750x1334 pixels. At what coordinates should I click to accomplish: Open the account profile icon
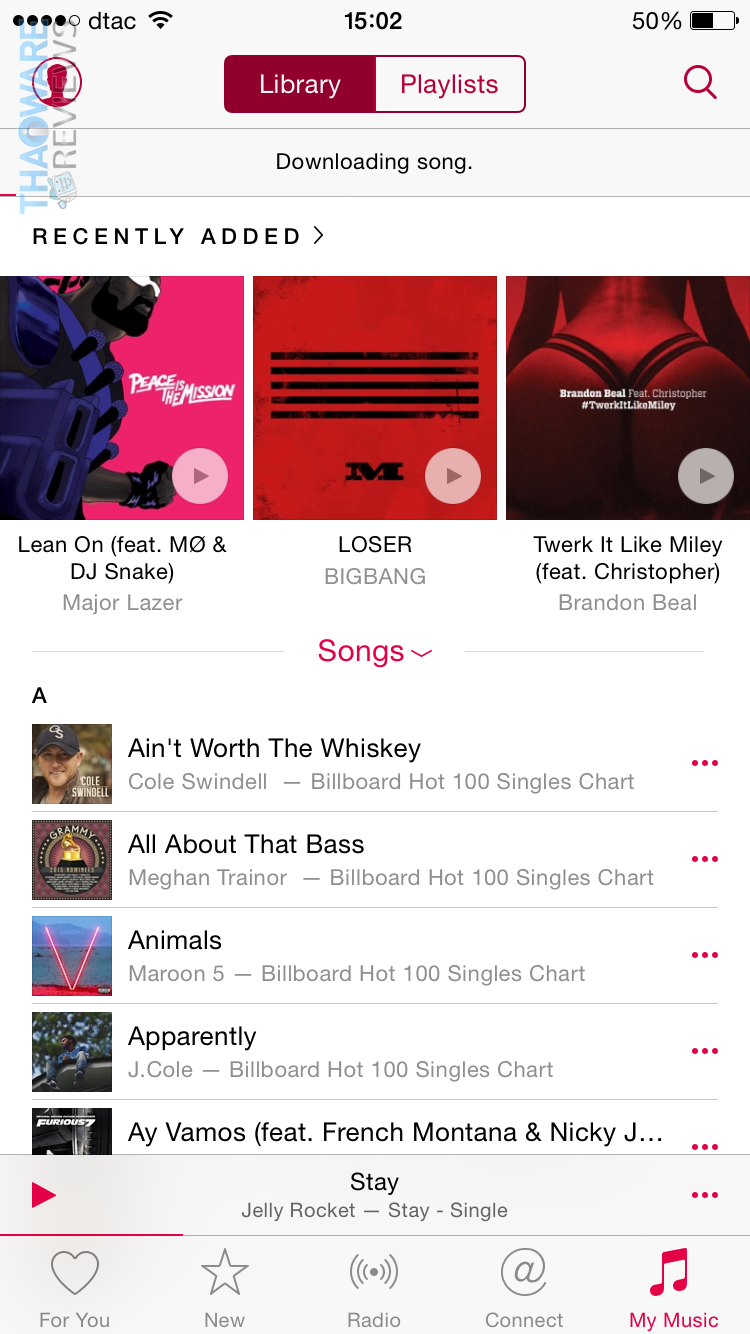pos(57,83)
